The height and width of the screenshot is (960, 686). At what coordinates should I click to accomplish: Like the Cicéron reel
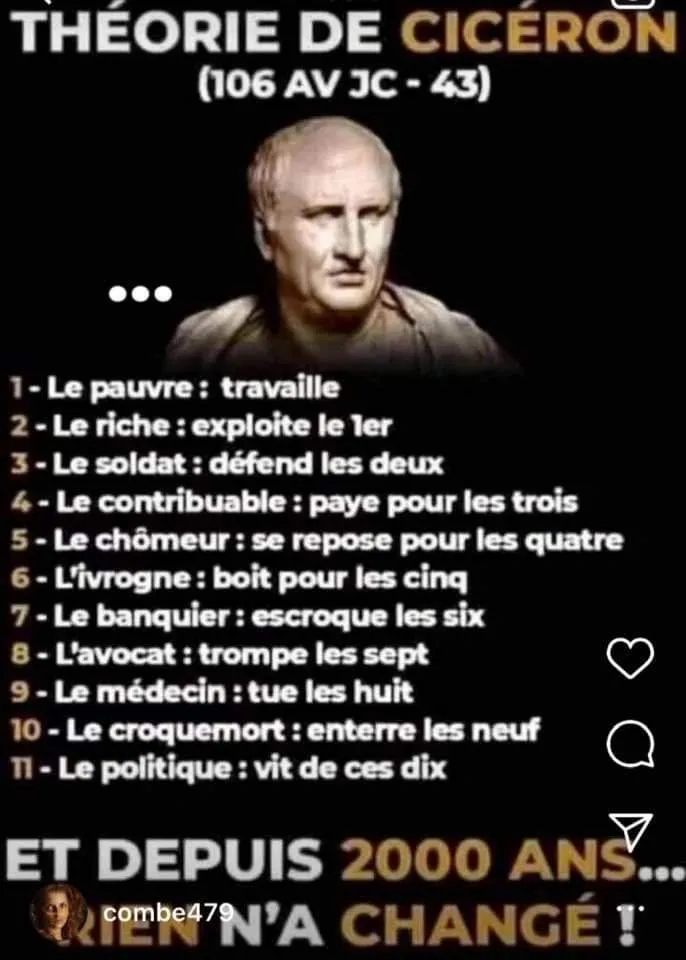click(631, 657)
